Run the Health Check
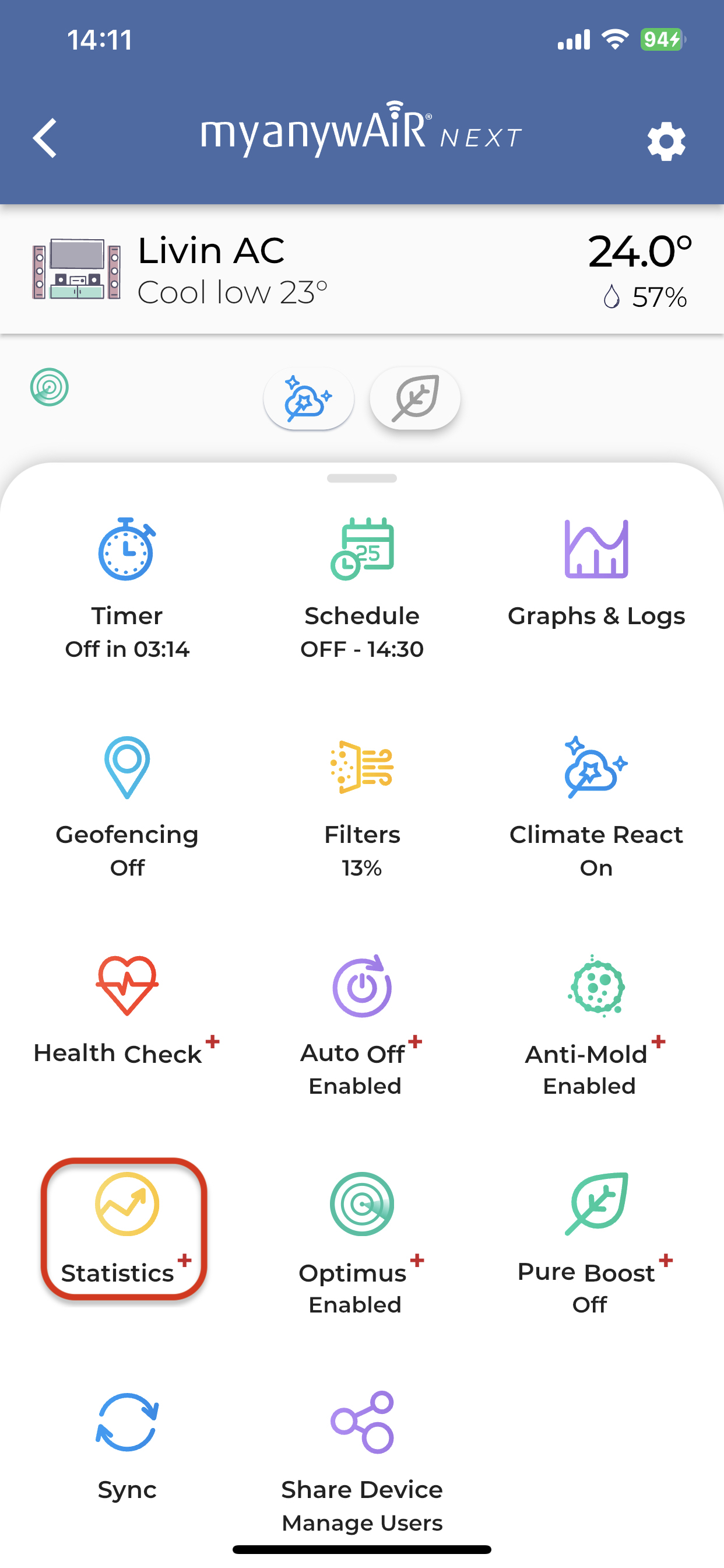 (x=127, y=1010)
